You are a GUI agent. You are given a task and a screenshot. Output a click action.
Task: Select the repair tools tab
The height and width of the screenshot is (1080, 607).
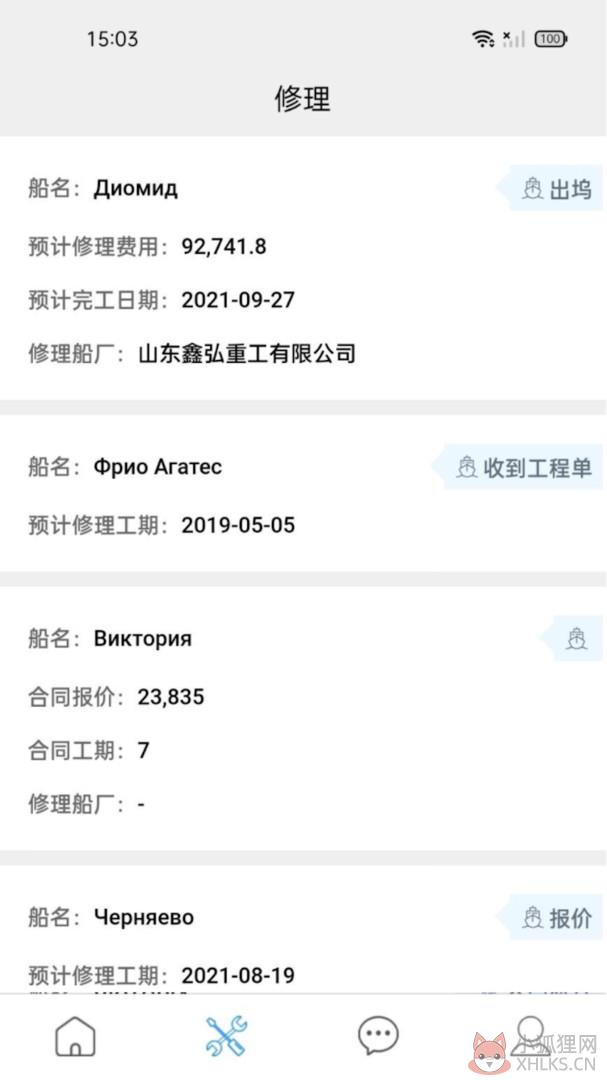pos(227,1035)
